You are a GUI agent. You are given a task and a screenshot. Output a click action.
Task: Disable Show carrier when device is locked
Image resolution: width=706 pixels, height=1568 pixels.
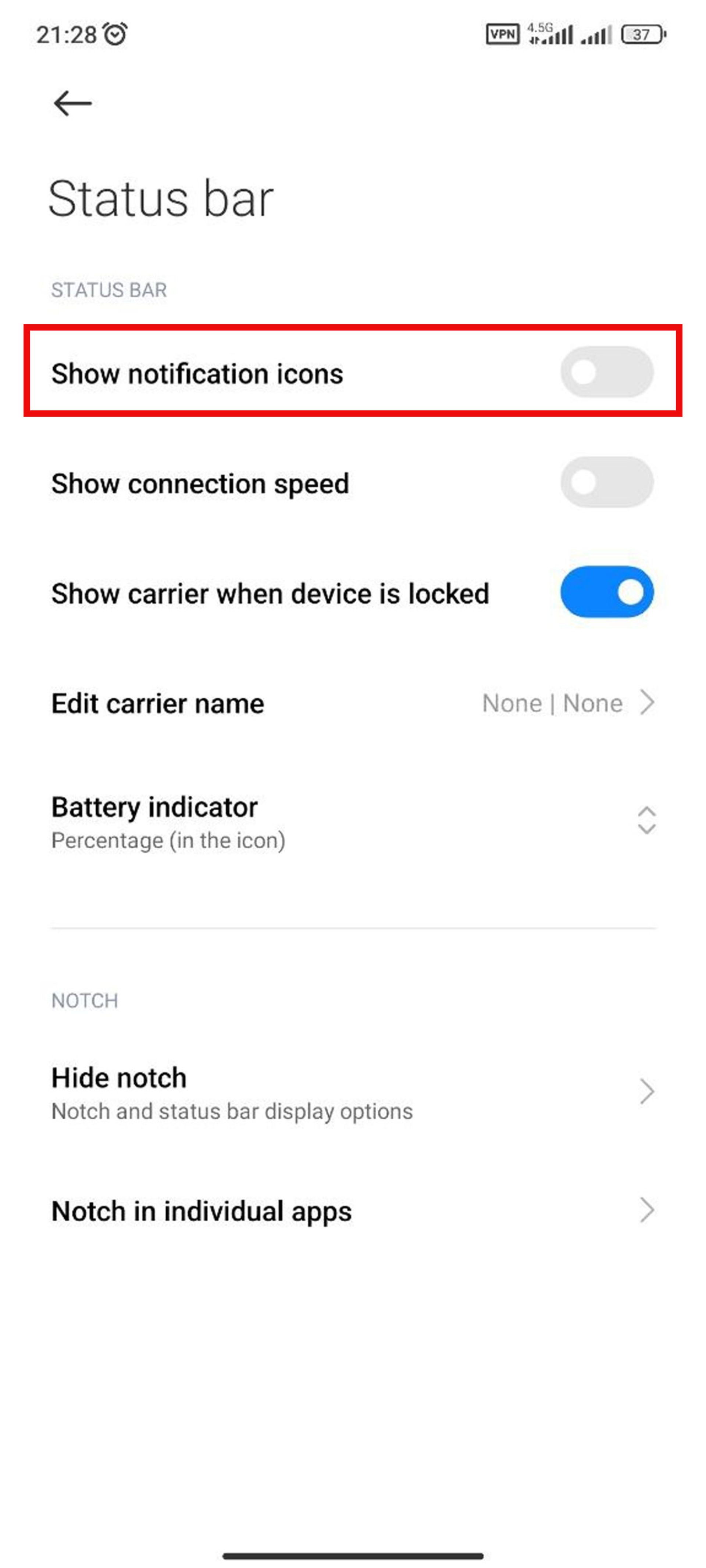pyautogui.click(x=606, y=592)
